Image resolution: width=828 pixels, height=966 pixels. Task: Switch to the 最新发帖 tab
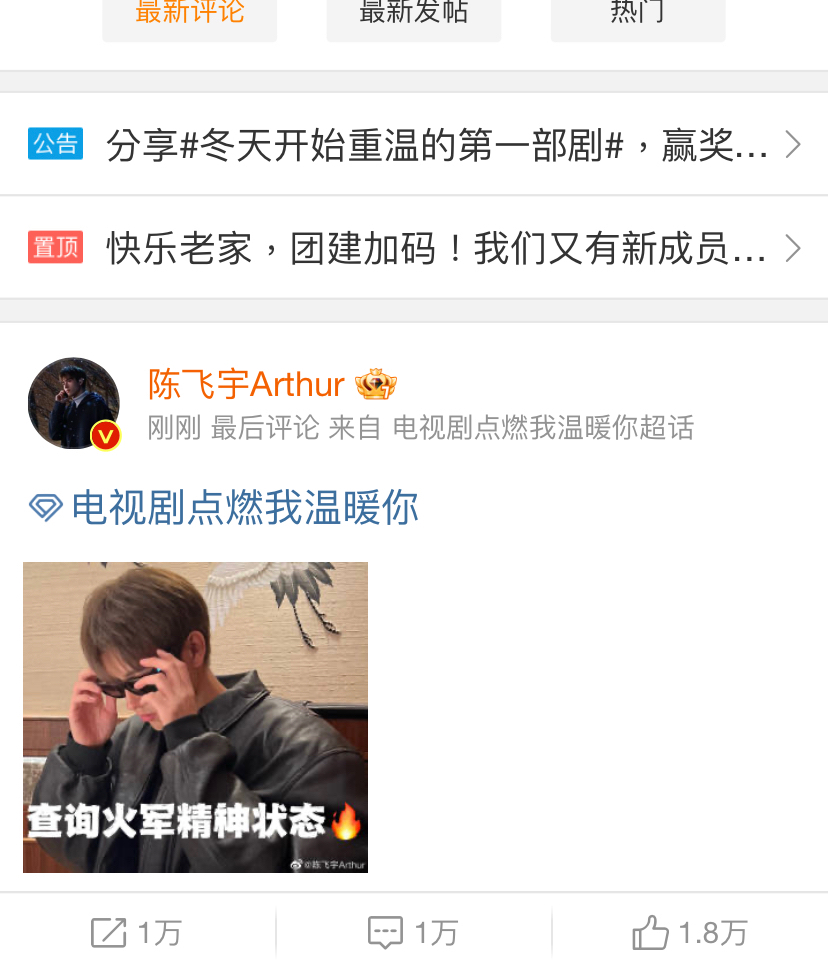tap(413, 15)
